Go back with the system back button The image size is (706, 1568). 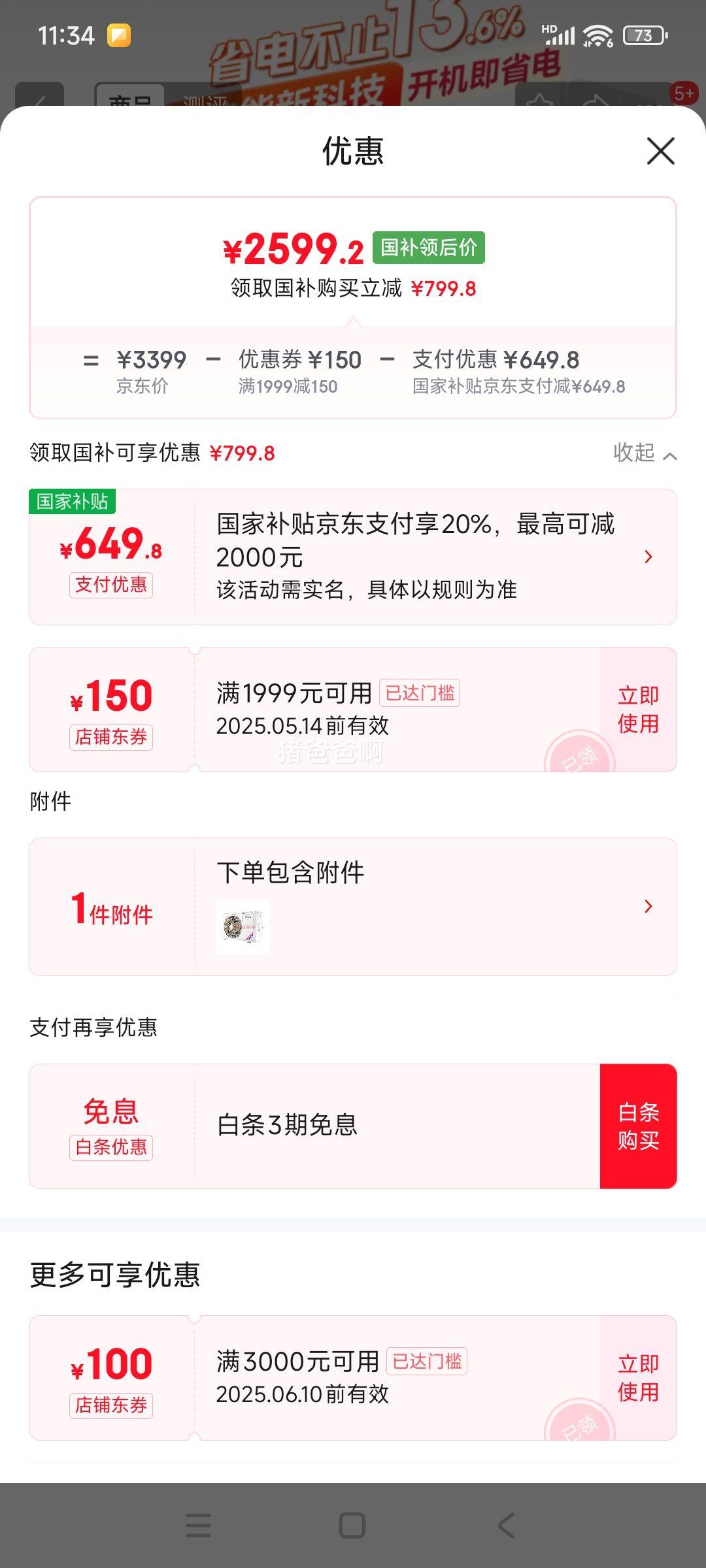(507, 1526)
